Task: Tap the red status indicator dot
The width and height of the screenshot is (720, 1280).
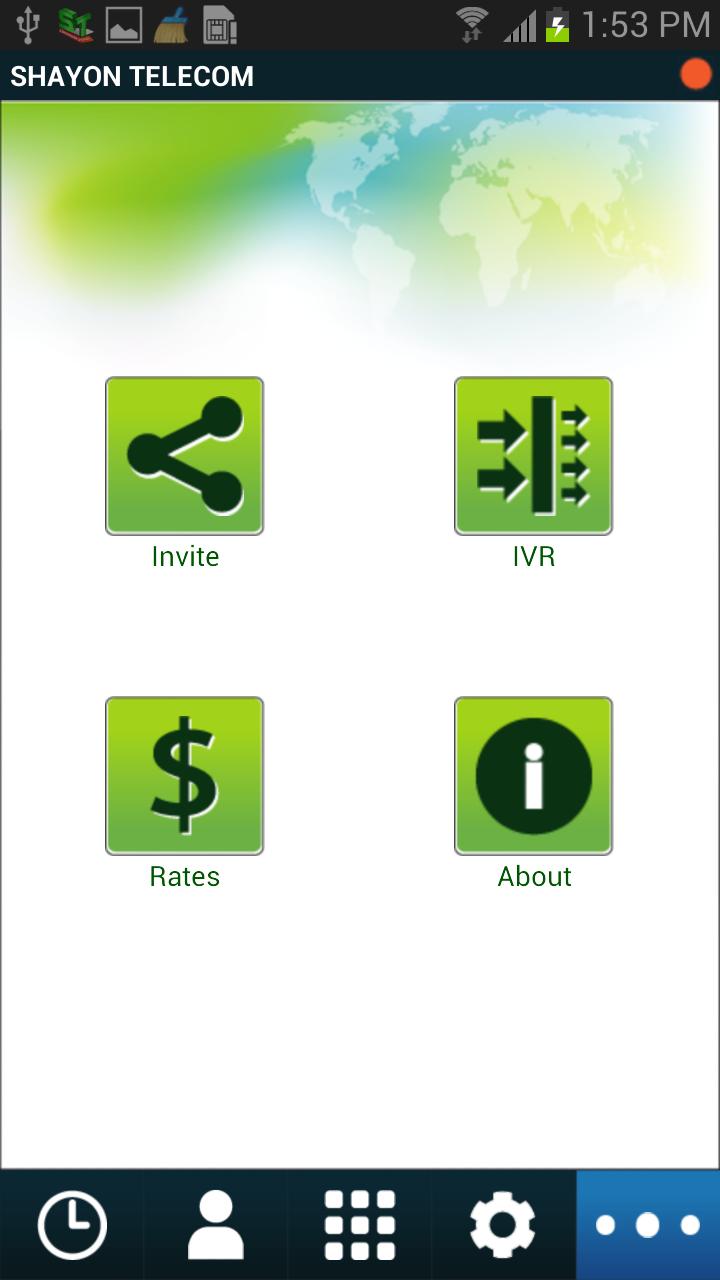Action: (x=695, y=72)
